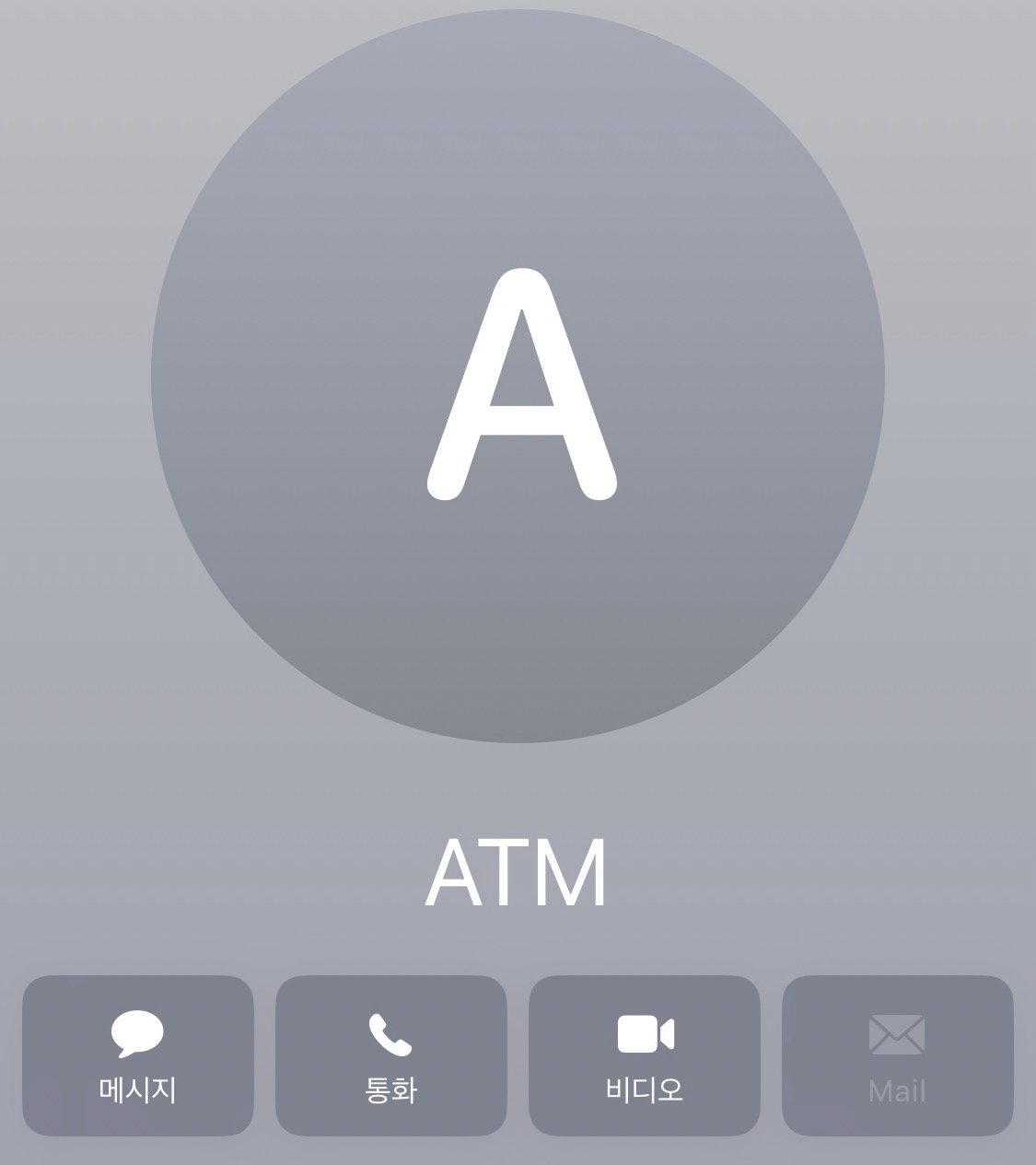Call the ATM contact

coord(391,1055)
